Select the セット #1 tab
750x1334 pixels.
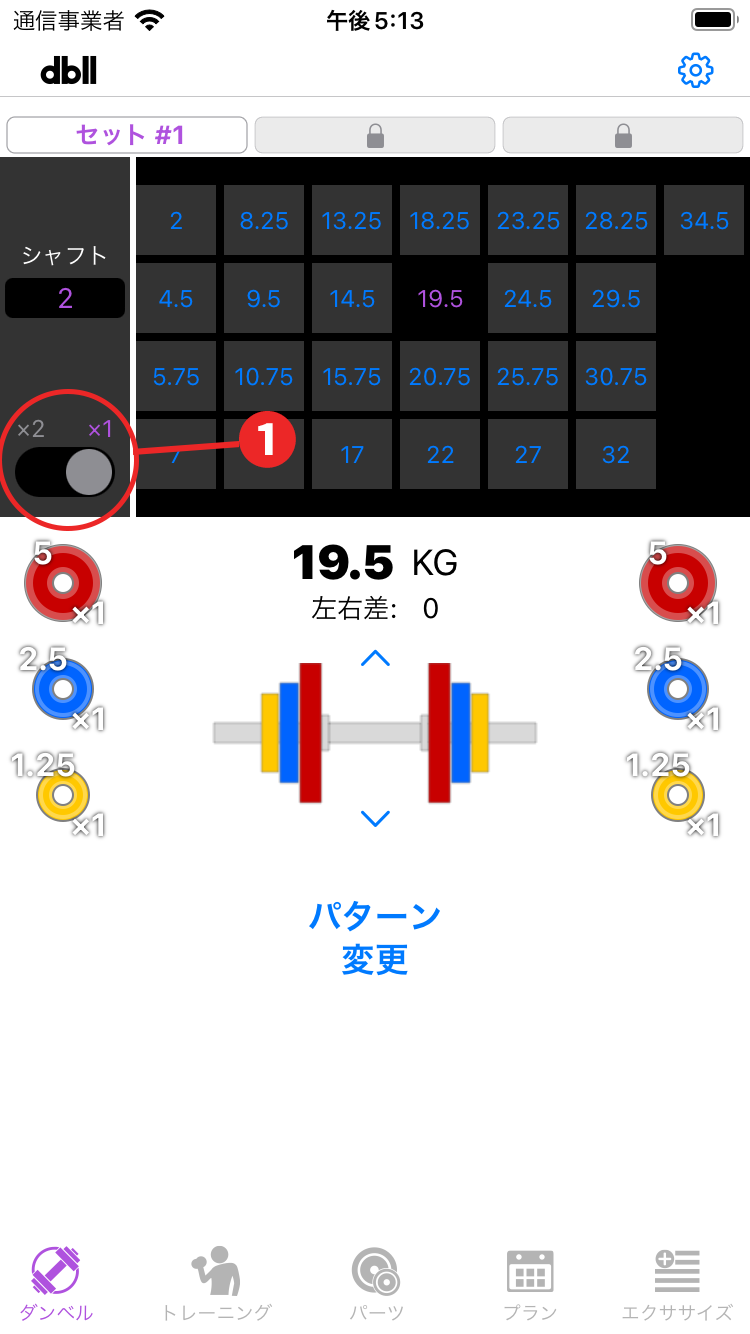click(127, 135)
